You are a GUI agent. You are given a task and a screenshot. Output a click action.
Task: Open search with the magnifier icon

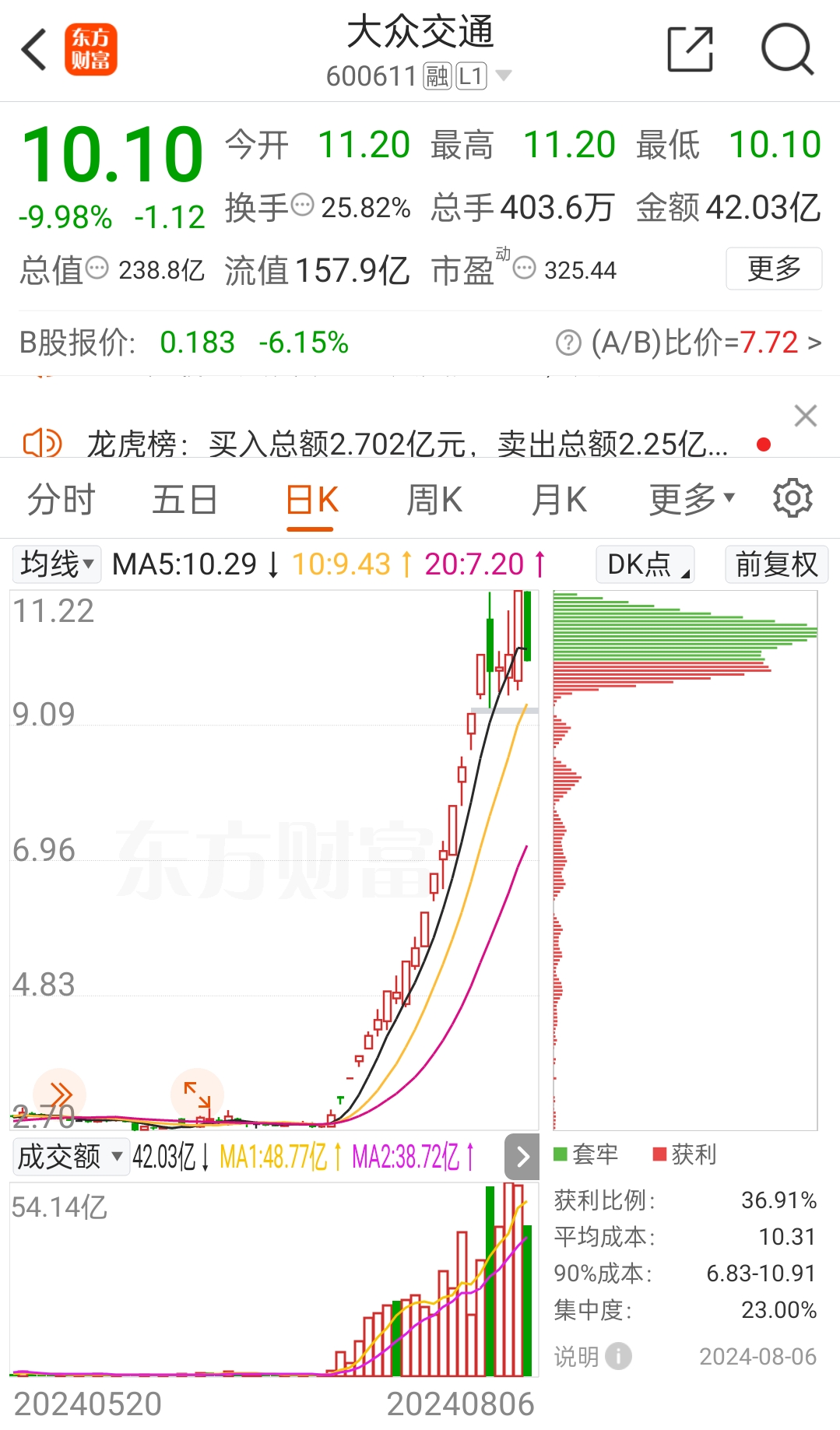pyautogui.click(x=786, y=49)
